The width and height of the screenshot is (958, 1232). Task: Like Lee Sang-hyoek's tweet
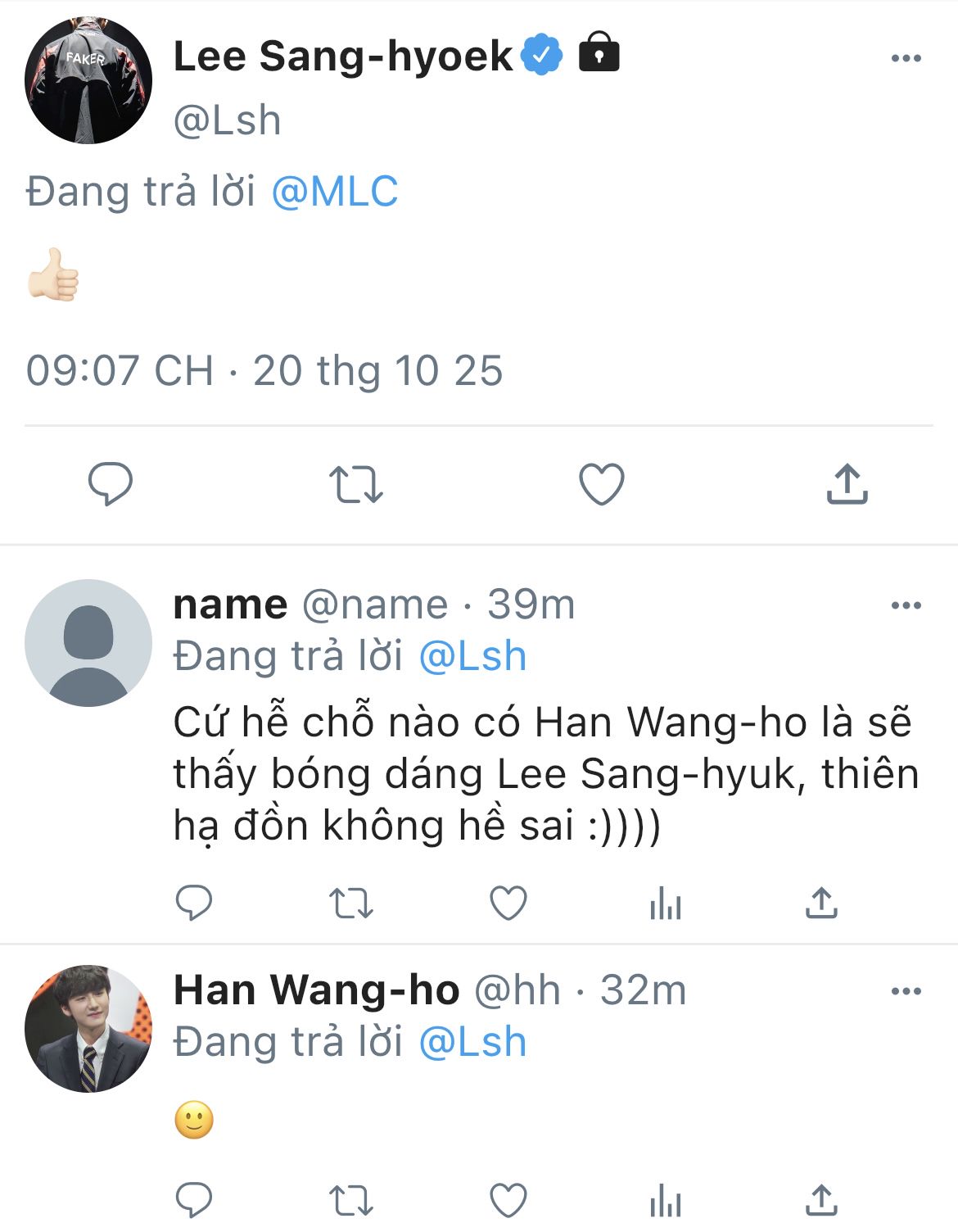(x=602, y=483)
